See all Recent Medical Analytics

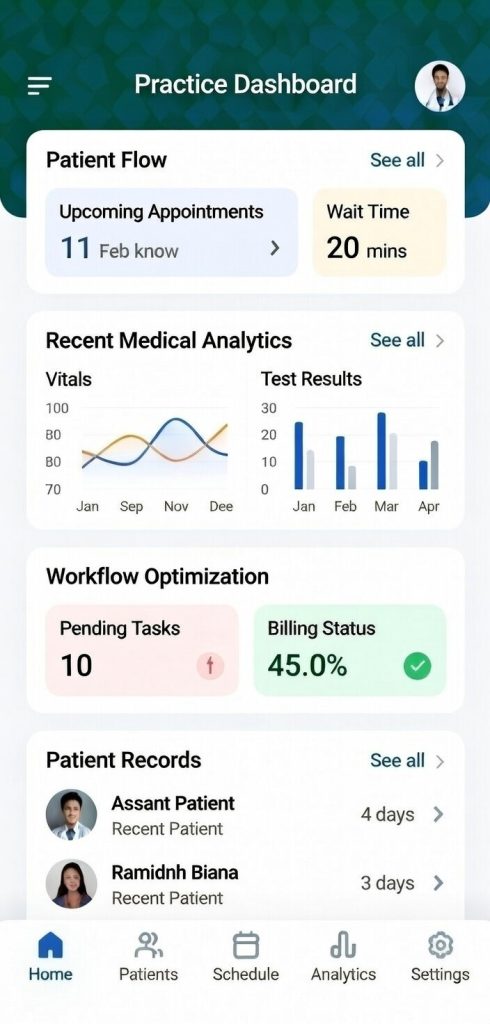[407, 340]
